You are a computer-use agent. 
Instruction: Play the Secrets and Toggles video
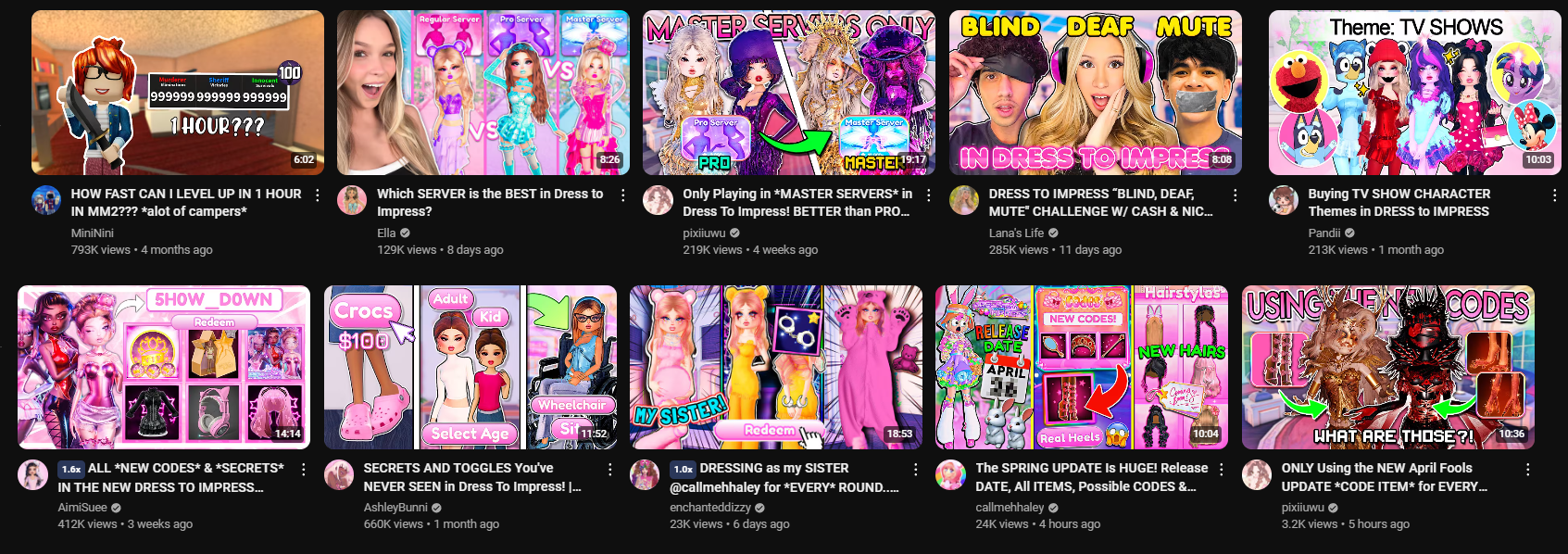470,367
